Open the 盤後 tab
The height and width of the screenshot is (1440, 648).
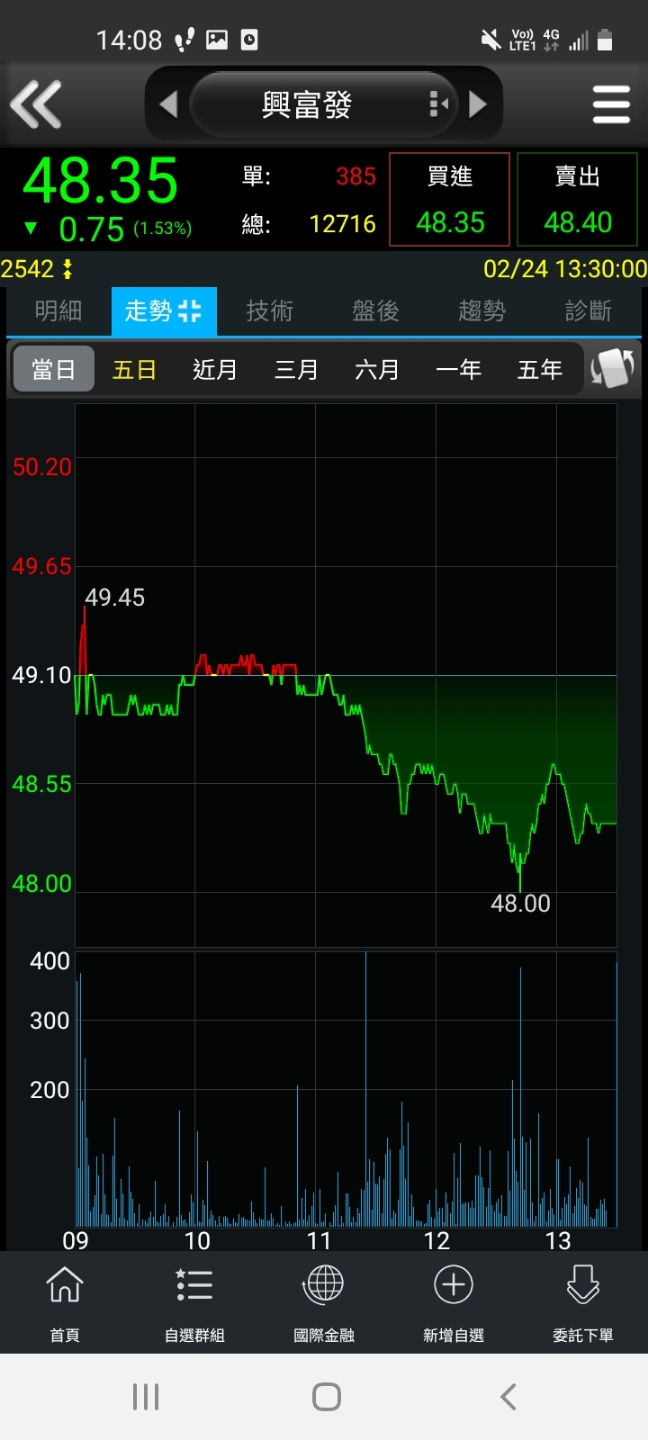pyautogui.click(x=376, y=311)
